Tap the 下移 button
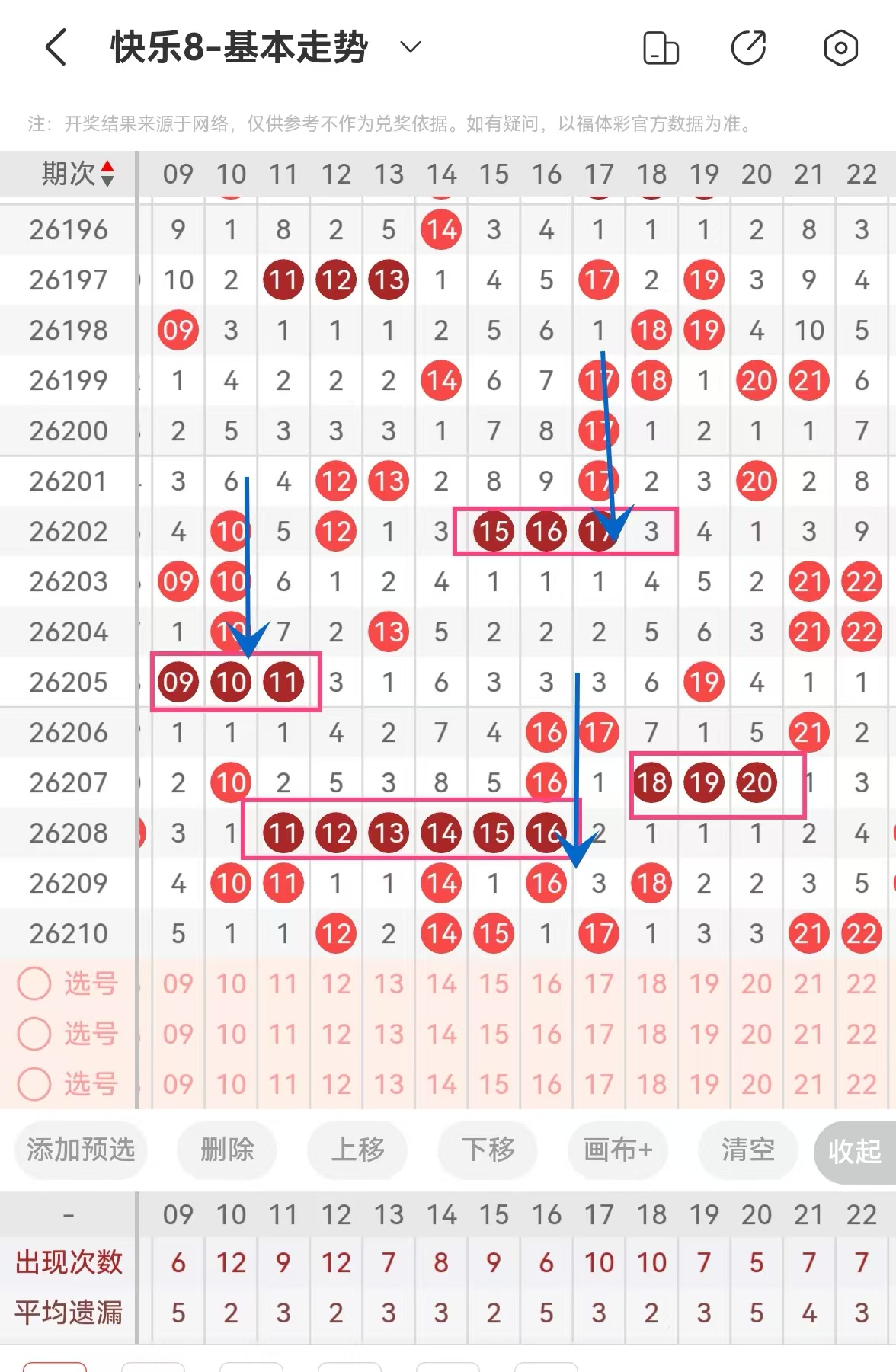896x1372 pixels. [488, 1149]
